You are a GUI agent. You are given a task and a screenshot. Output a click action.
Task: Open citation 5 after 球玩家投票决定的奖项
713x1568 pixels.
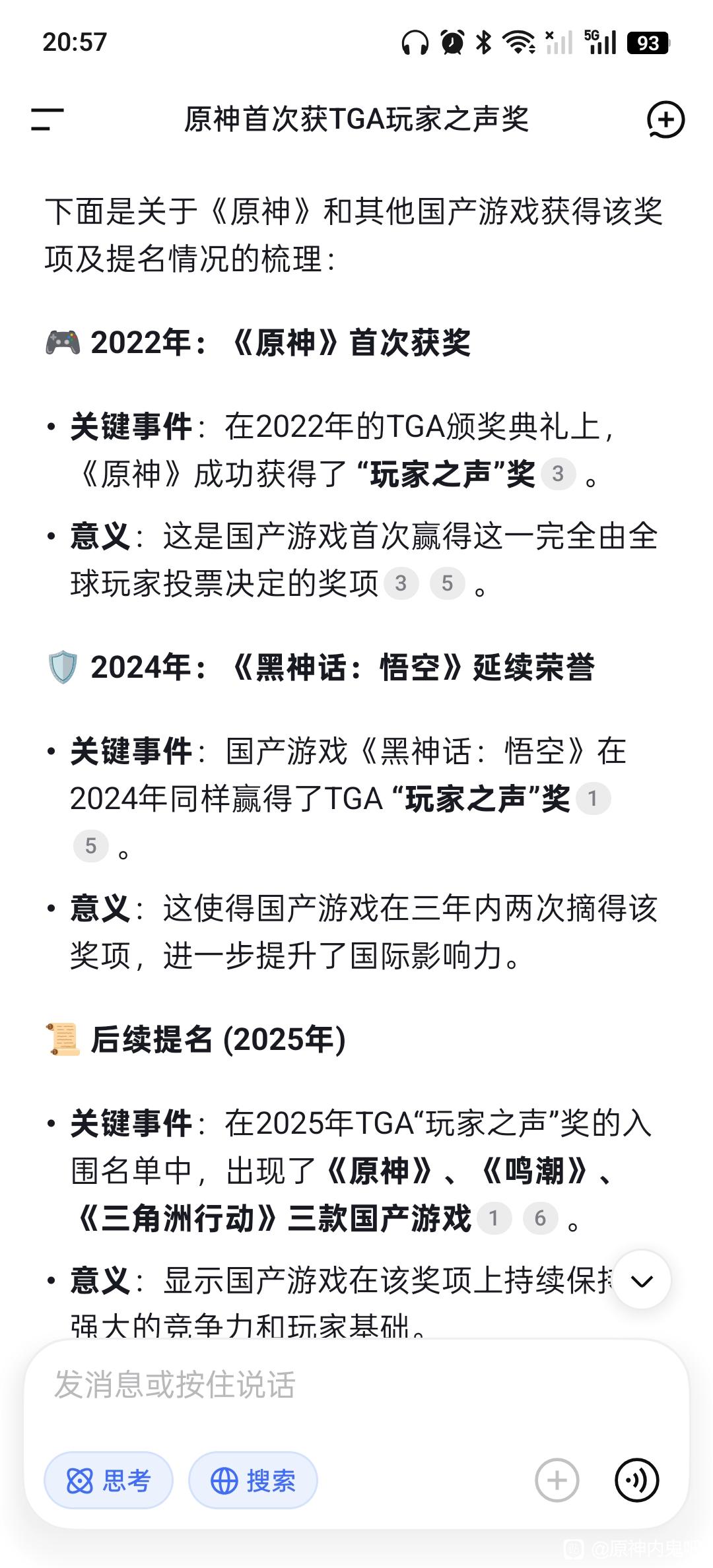point(447,583)
